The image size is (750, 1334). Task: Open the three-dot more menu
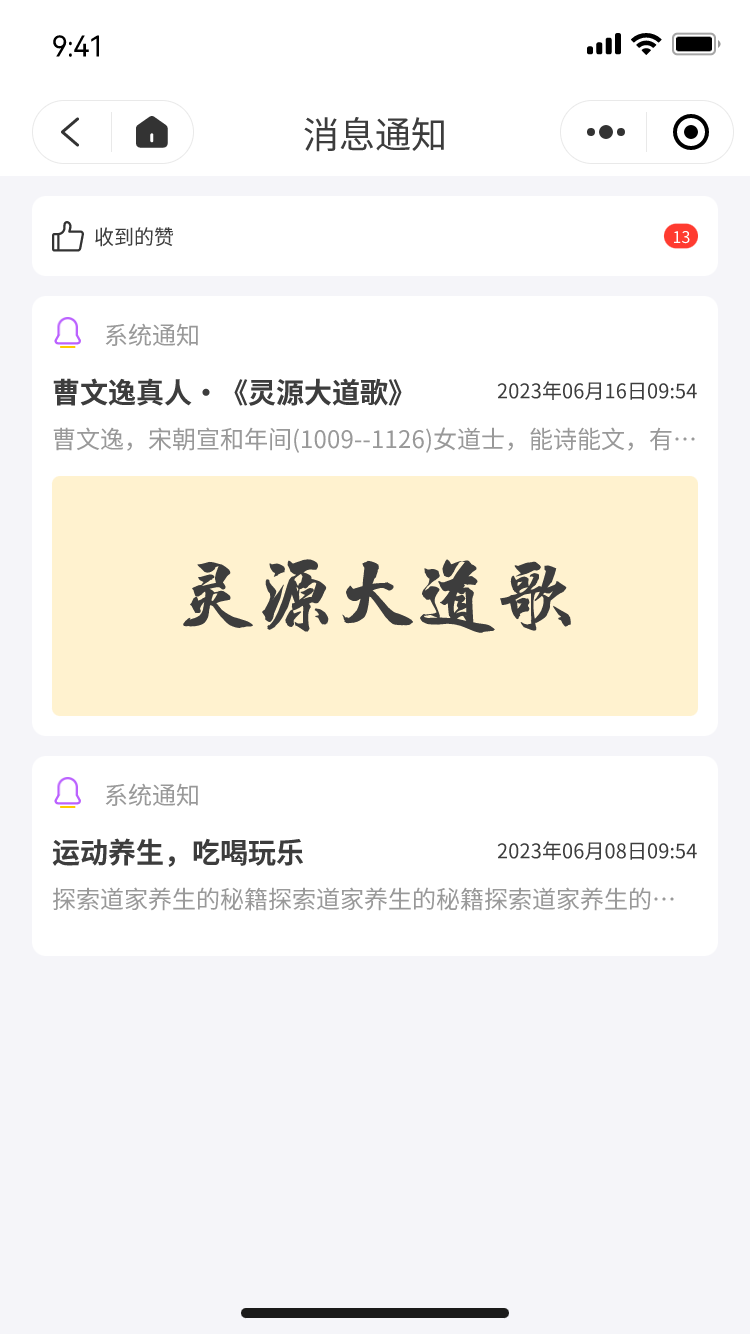[x=605, y=132]
